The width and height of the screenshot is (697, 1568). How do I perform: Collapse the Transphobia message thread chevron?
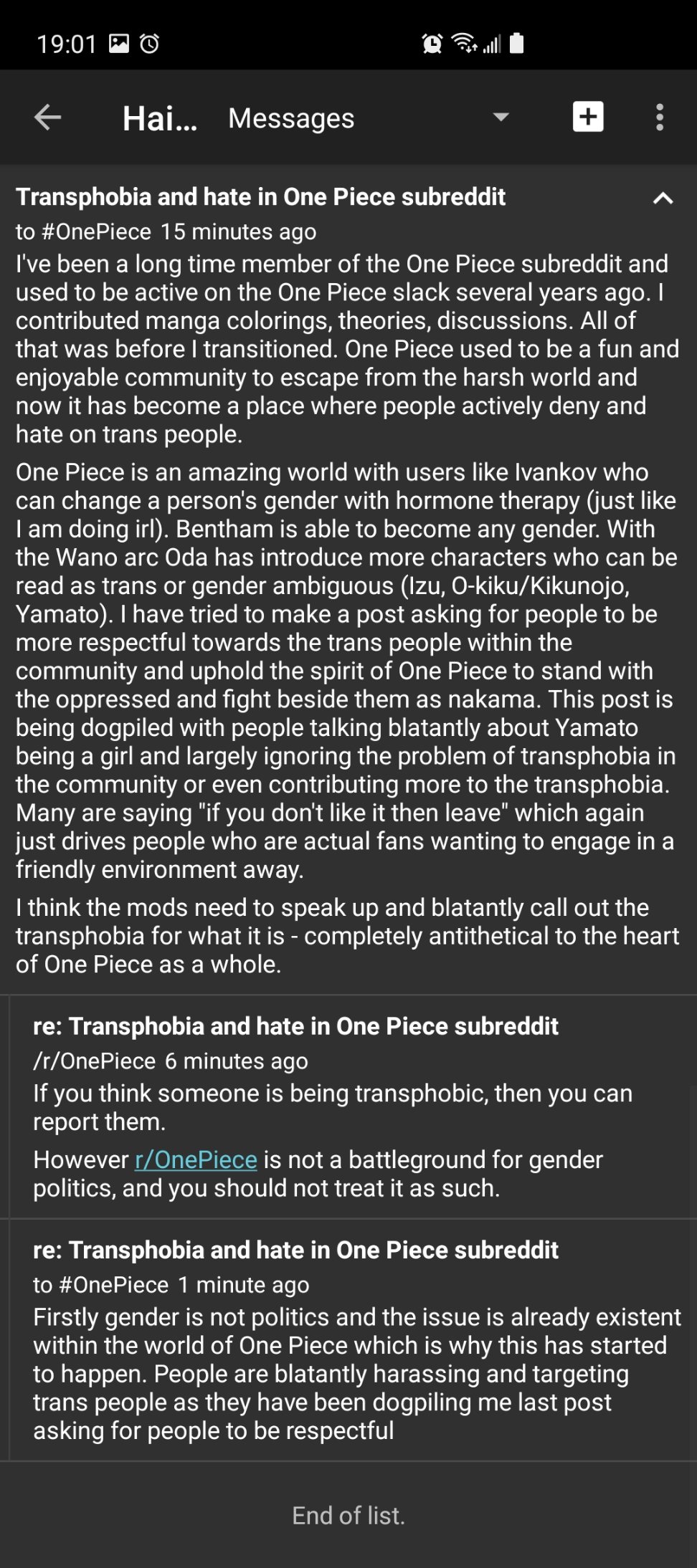(x=663, y=198)
